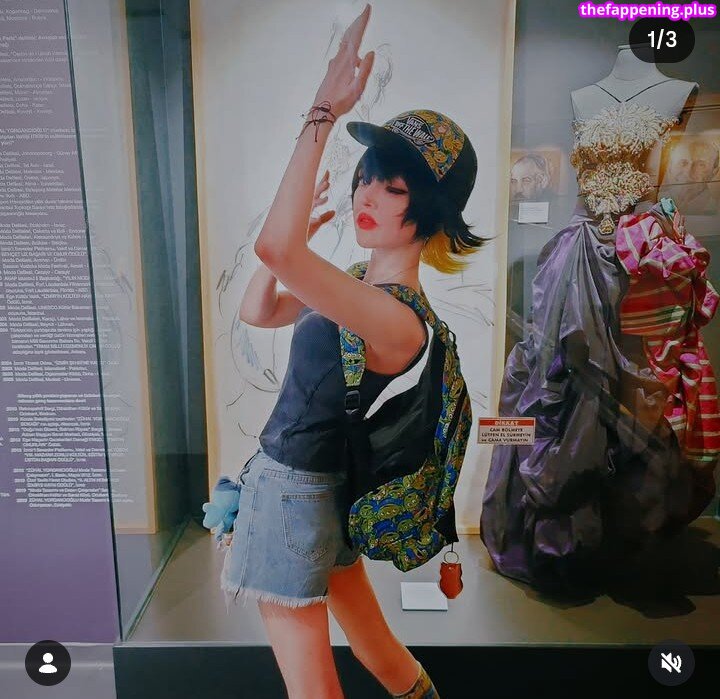Show people tagged in this photo
Image resolution: width=720 pixels, height=699 pixels.
[48, 663]
